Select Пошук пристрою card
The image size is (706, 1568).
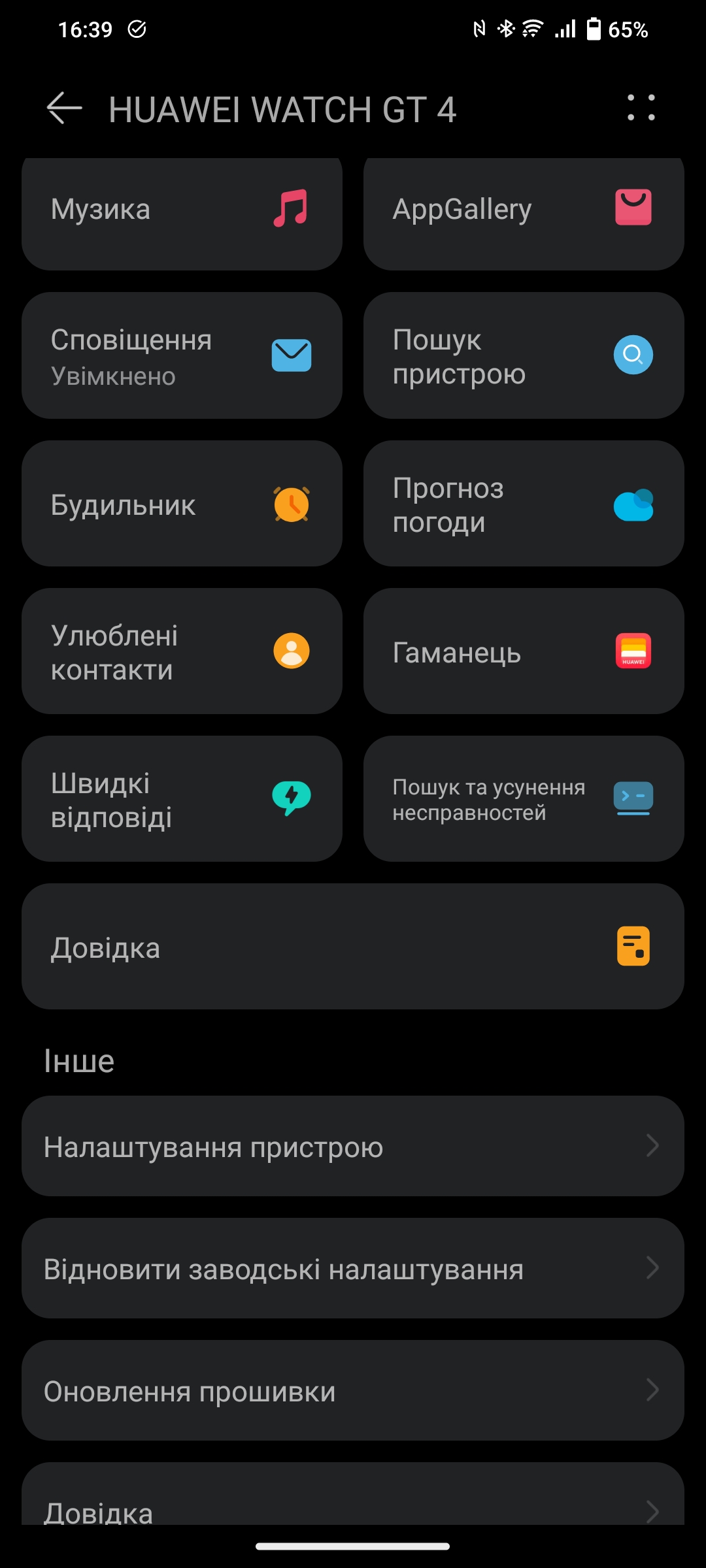(523, 356)
